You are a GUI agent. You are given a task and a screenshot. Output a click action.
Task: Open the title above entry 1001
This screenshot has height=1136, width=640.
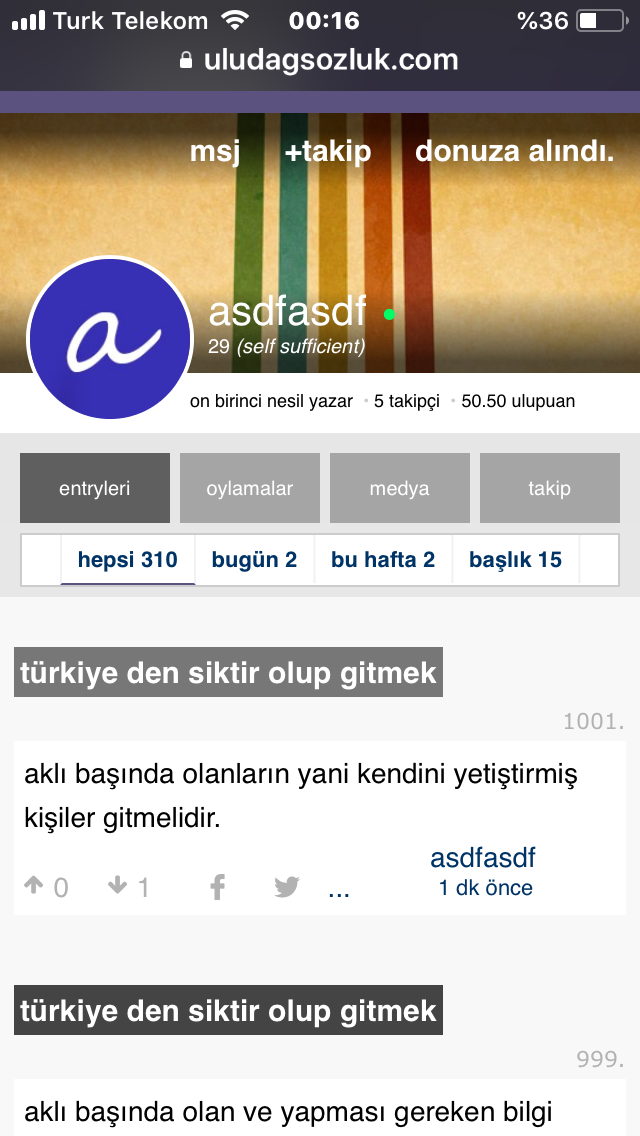point(228,673)
